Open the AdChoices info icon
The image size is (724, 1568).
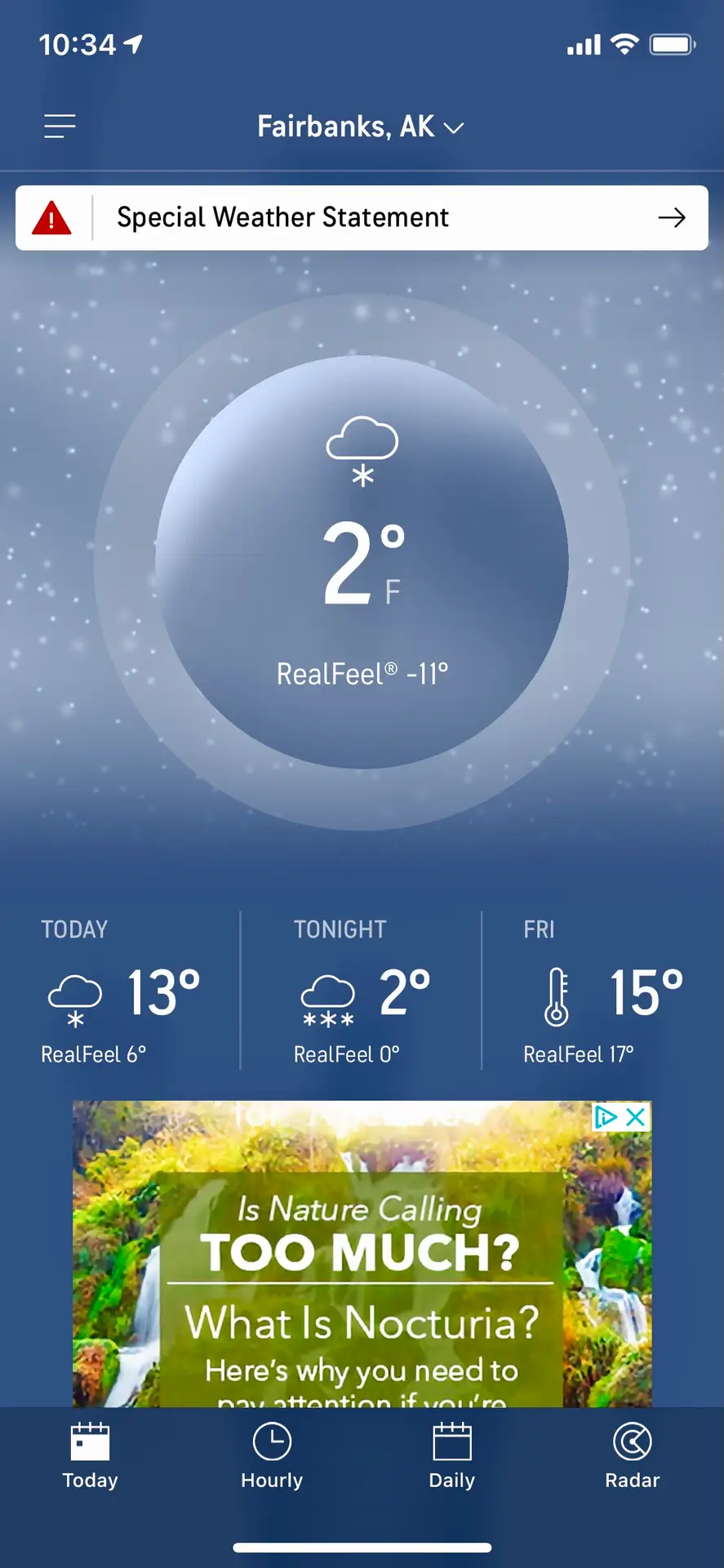606,1117
